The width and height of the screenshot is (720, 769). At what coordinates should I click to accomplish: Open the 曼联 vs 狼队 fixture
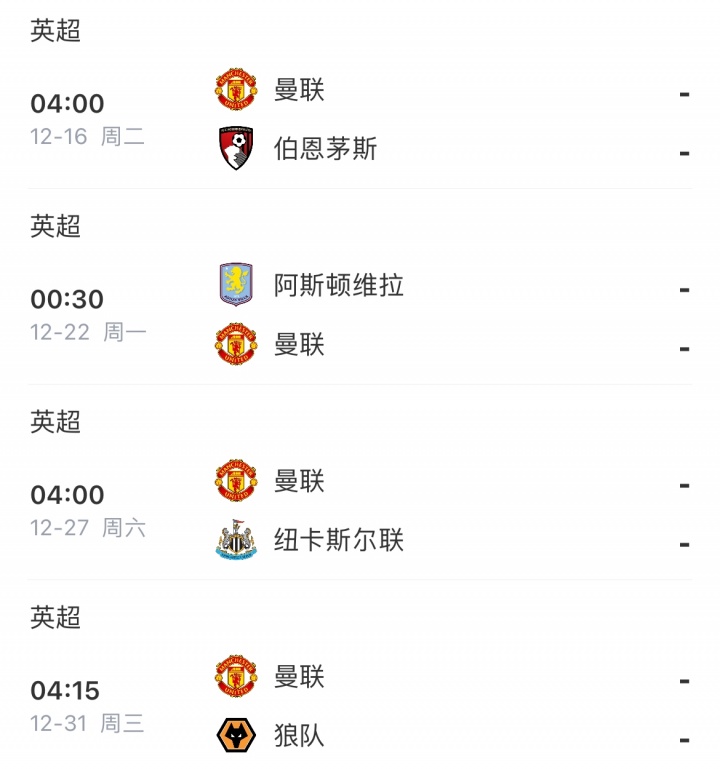360,707
